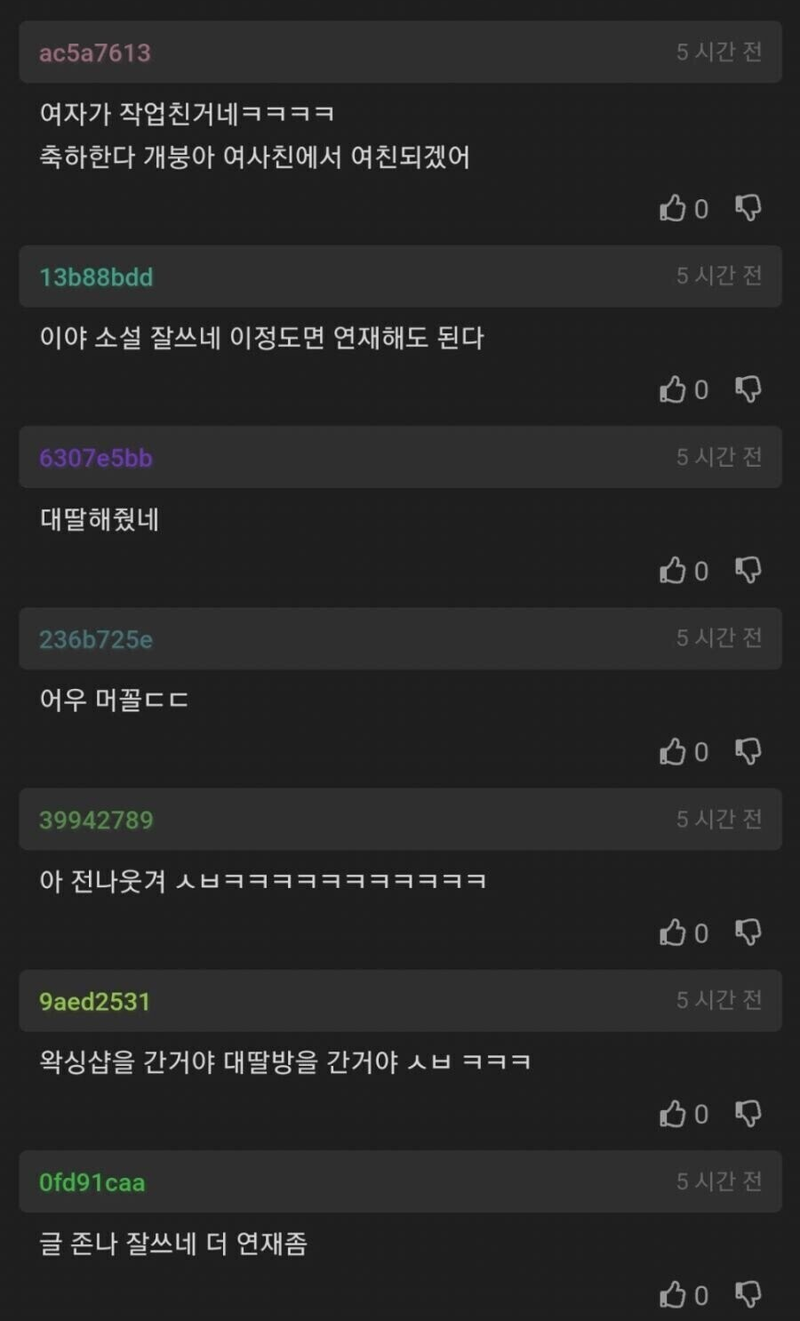Like the comment from 13b88bdd
This screenshot has width=800, height=1321.
(x=672, y=389)
